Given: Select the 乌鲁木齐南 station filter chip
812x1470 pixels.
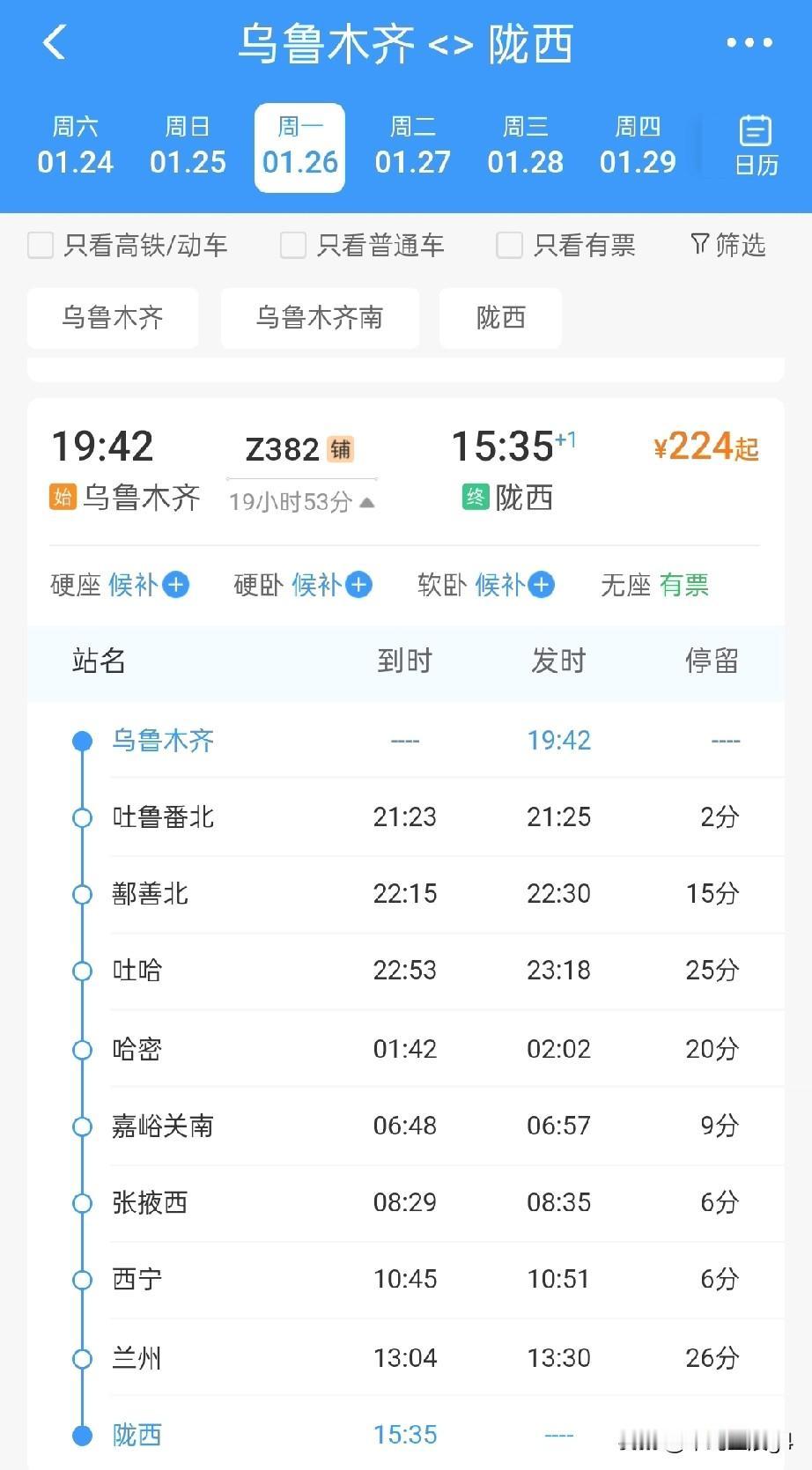Looking at the screenshot, I should coord(320,318).
